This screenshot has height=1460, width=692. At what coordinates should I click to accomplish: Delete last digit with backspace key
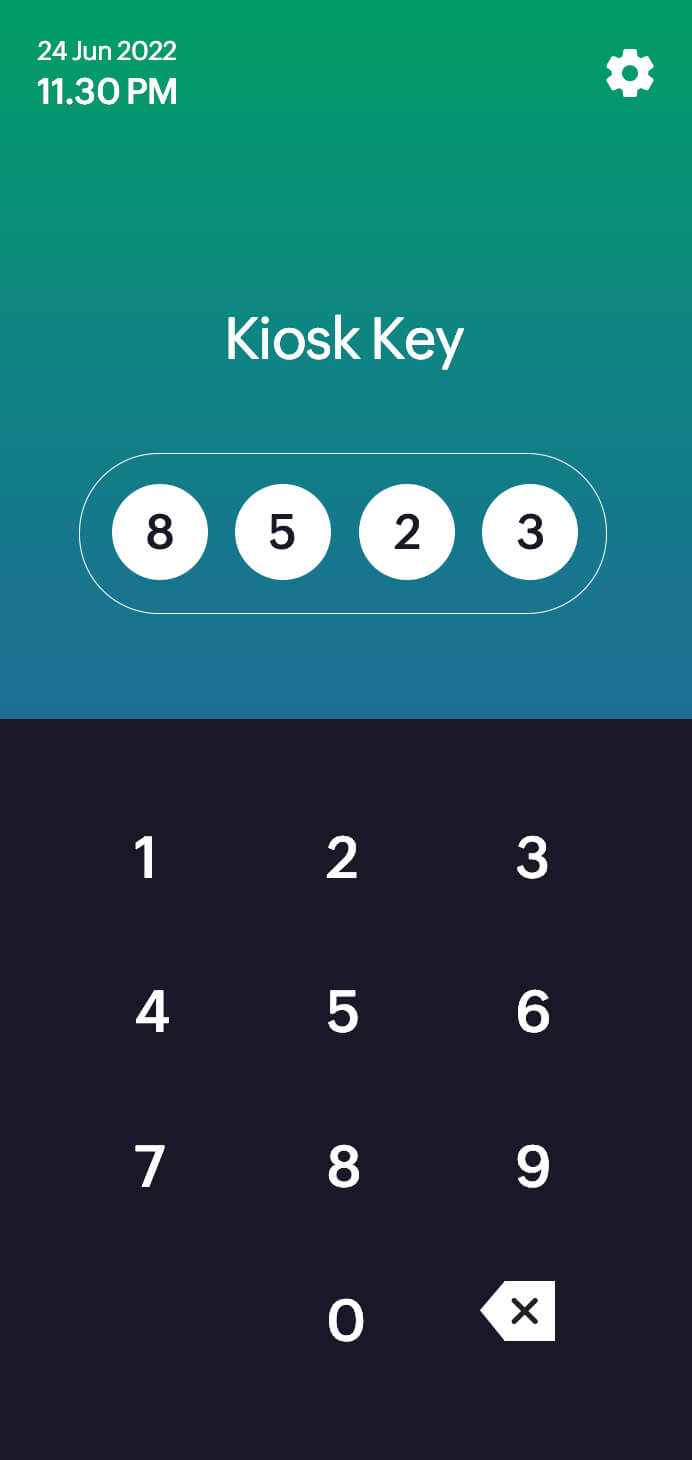click(518, 1311)
